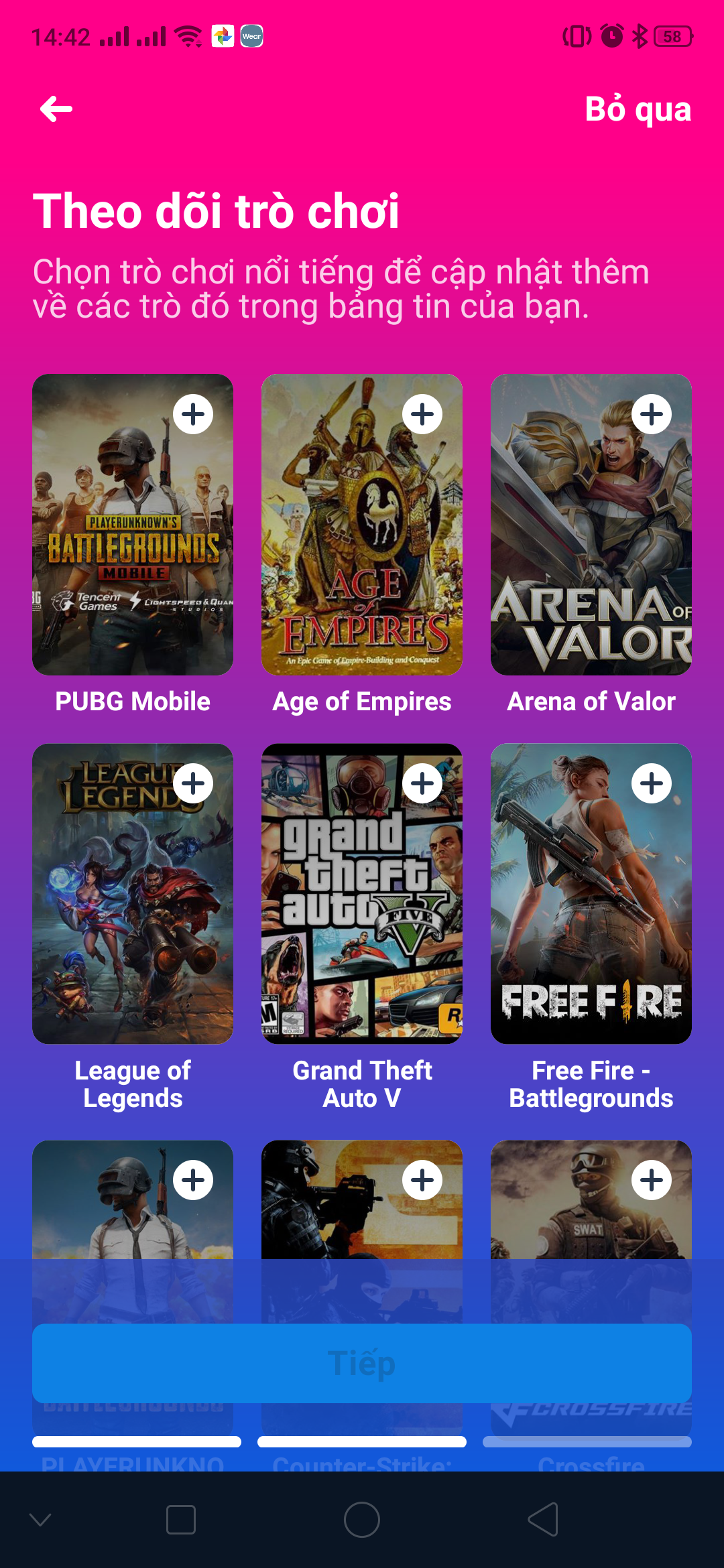Screen dimensions: 724x1568
Task: Tap the Tiếp button to continue
Action: coord(362,1363)
